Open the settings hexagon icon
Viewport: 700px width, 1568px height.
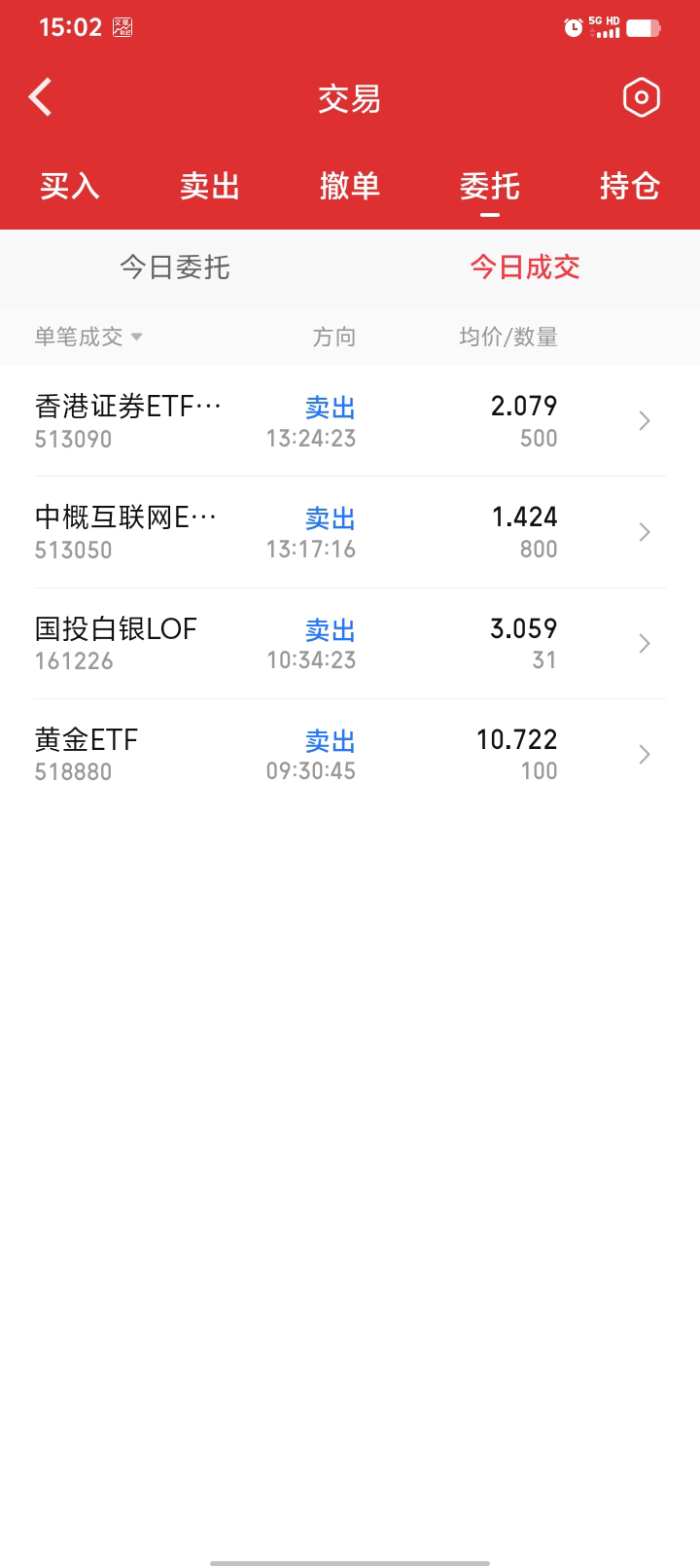tap(641, 97)
